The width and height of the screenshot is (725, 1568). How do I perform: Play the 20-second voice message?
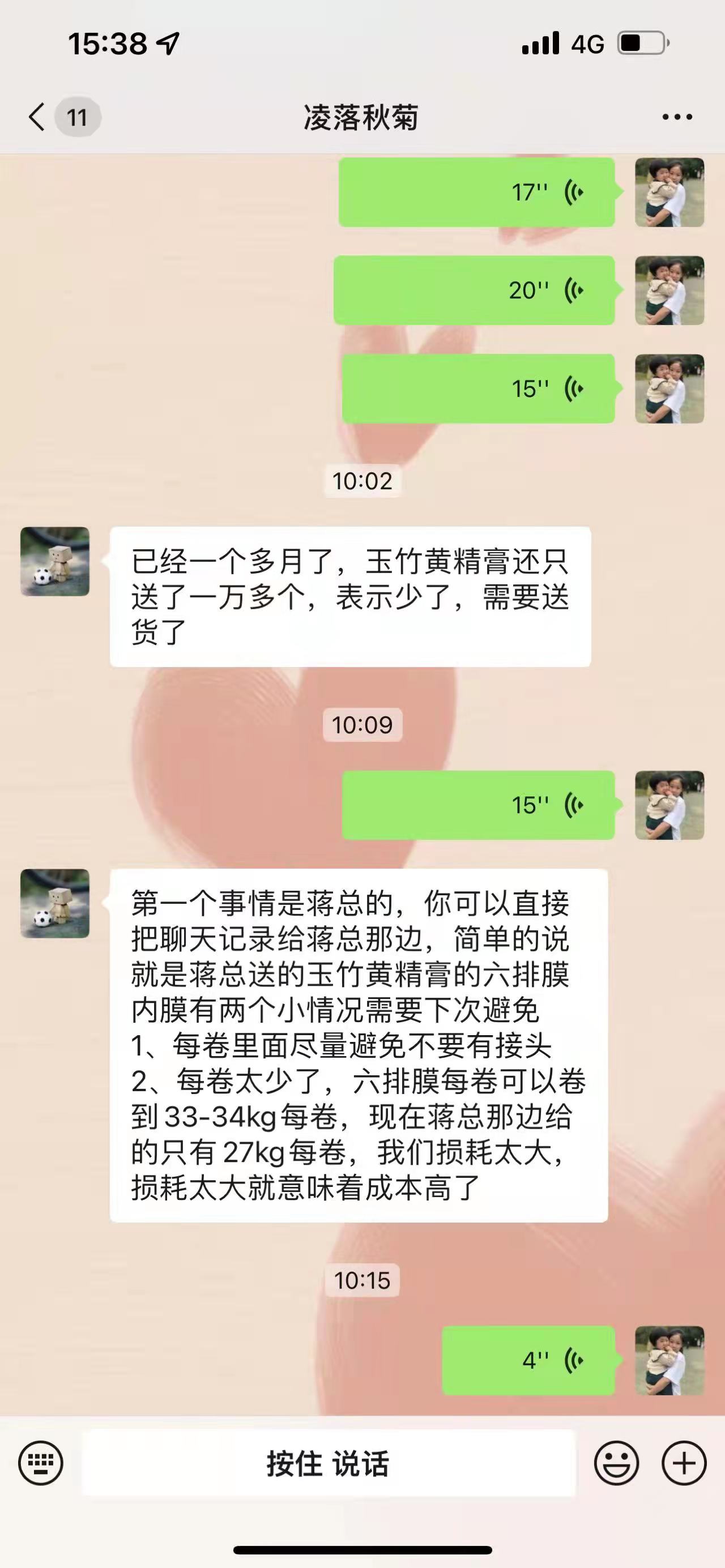pos(474,290)
